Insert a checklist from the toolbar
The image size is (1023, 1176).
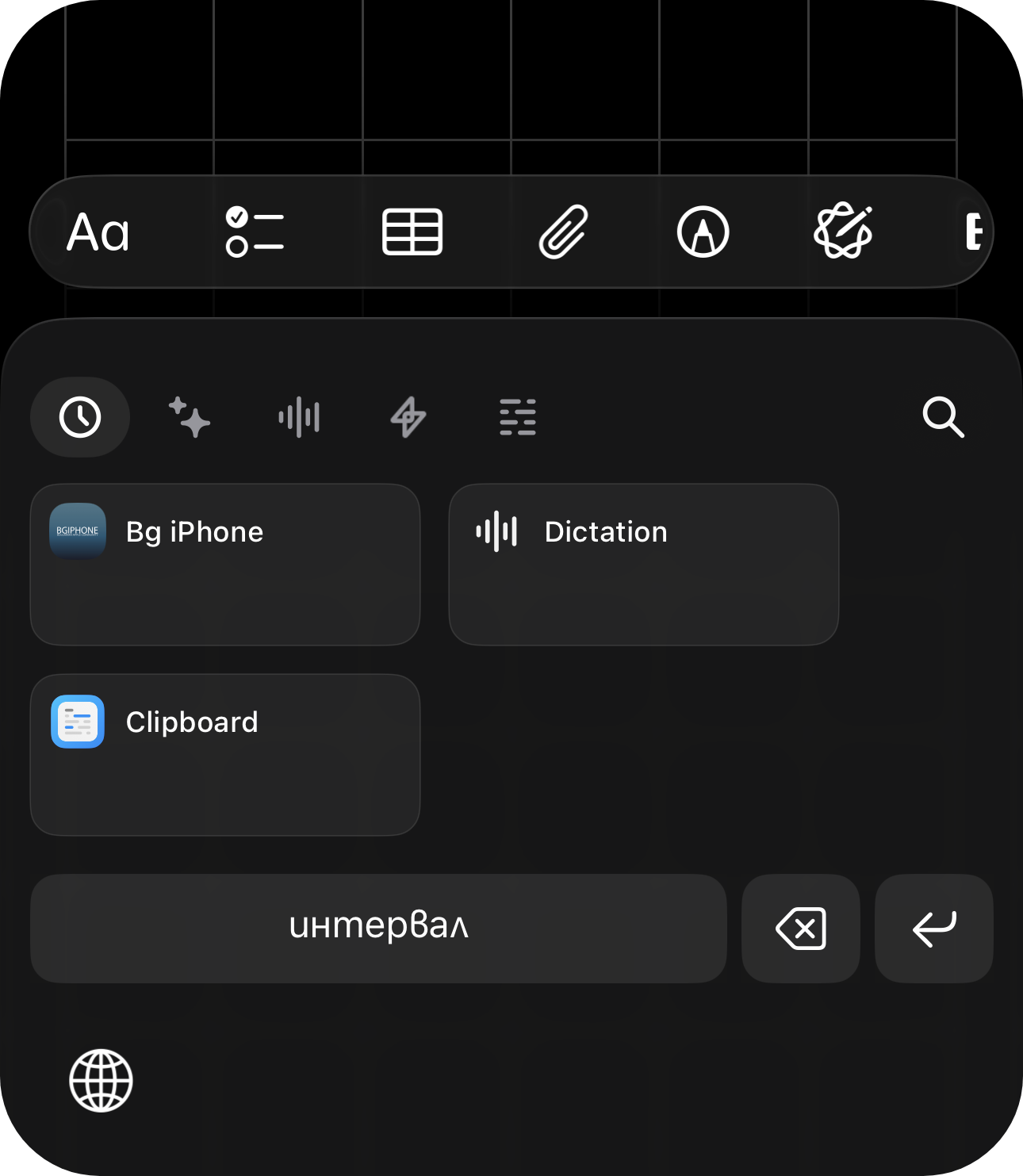[255, 232]
